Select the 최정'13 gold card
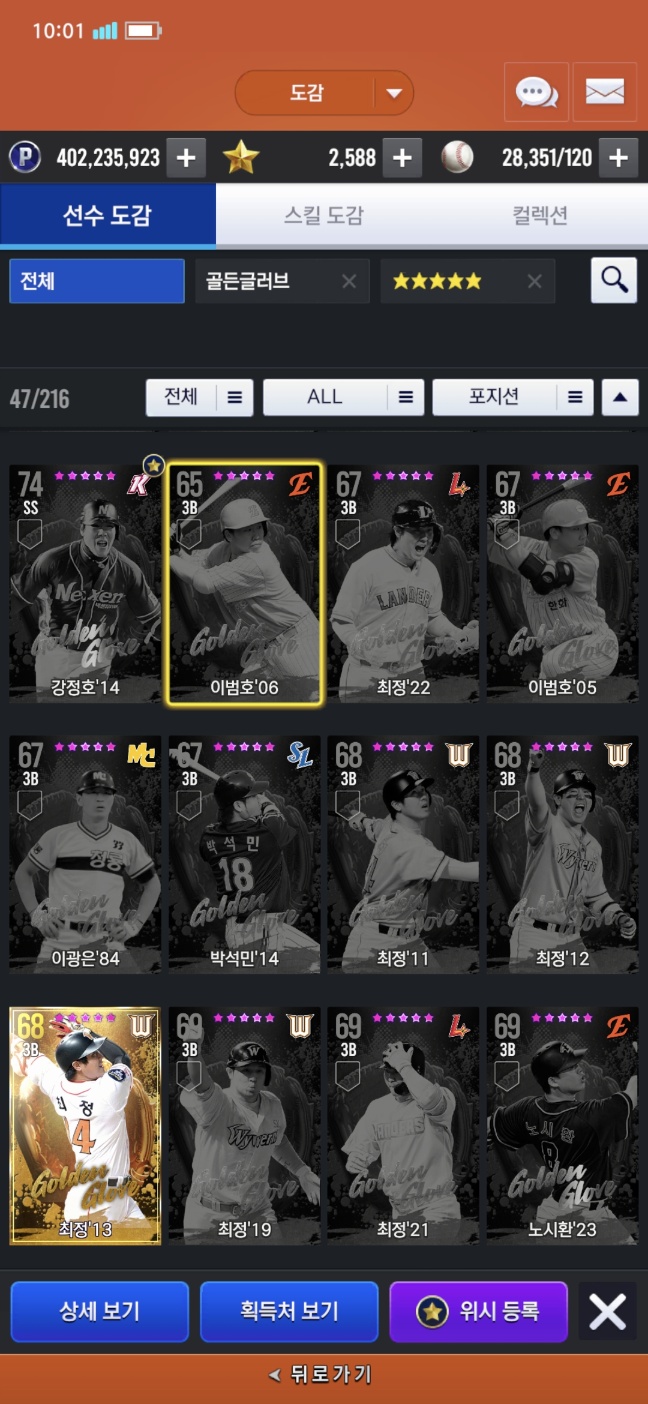 [x=85, y=1125]
